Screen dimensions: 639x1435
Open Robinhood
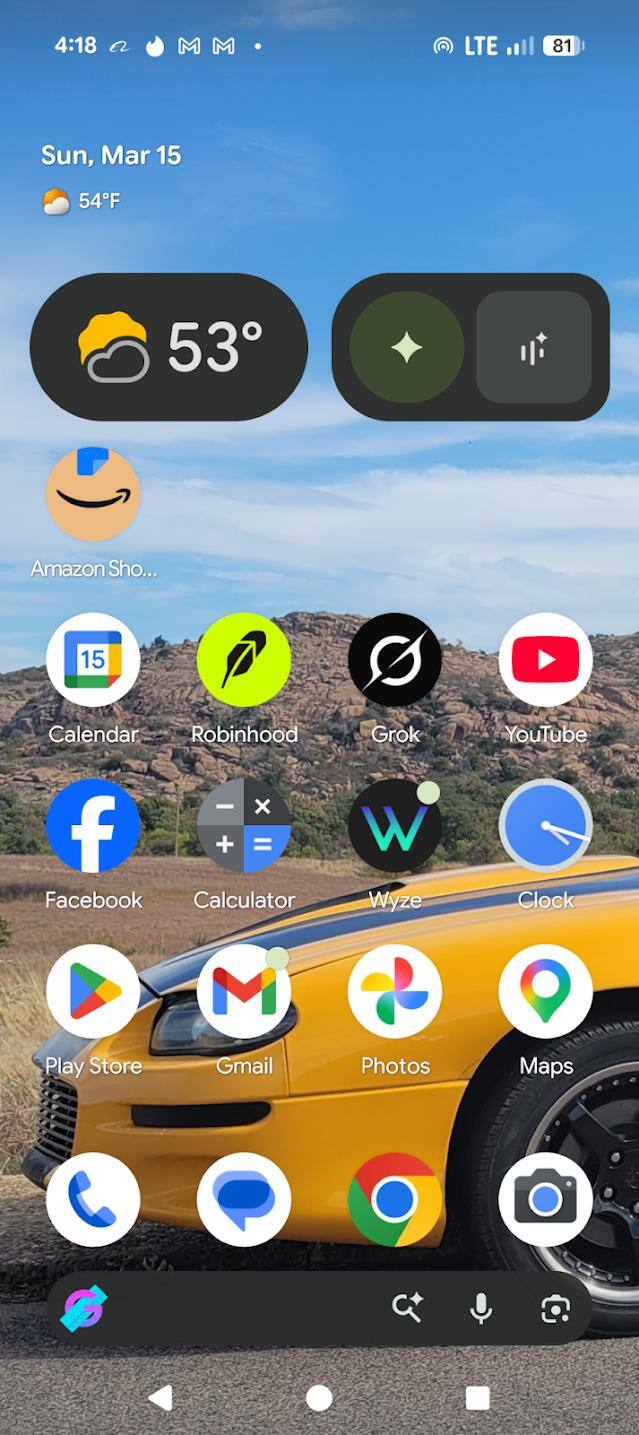pyautogui.click(x=244, y=660)
